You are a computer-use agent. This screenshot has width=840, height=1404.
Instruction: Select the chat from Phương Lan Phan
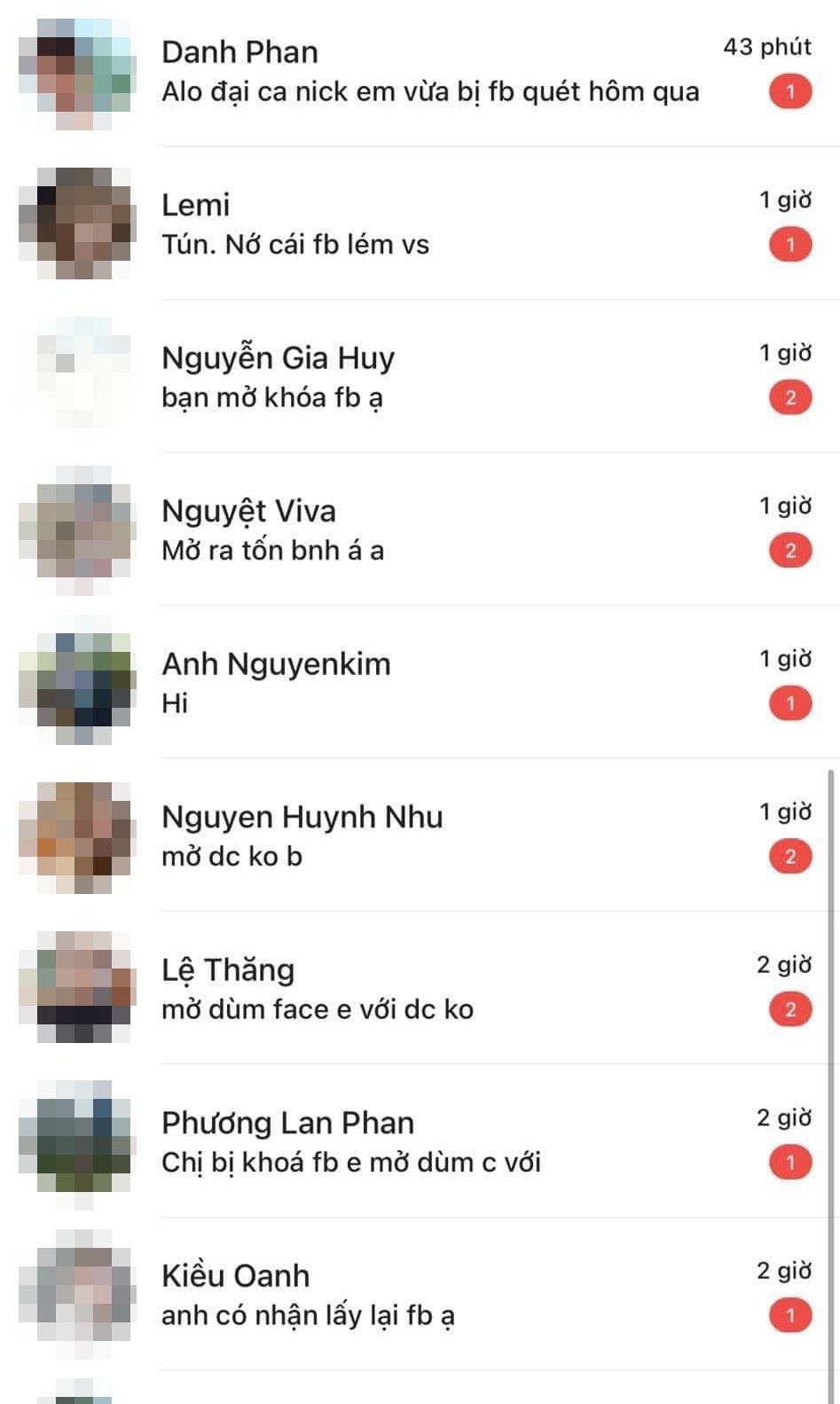(430, 1142)
